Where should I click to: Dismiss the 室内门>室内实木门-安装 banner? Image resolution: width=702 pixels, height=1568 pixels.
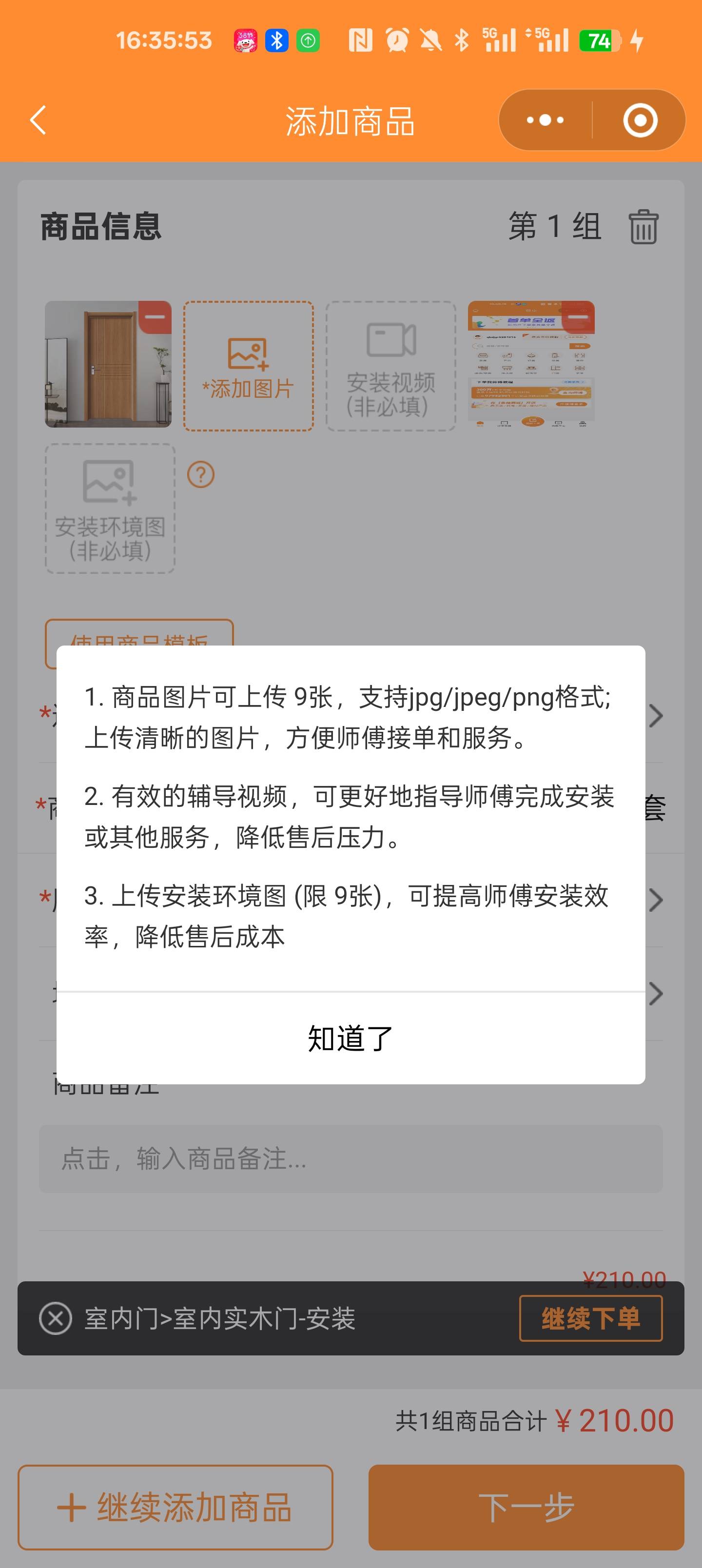(x=56, y=1318)
